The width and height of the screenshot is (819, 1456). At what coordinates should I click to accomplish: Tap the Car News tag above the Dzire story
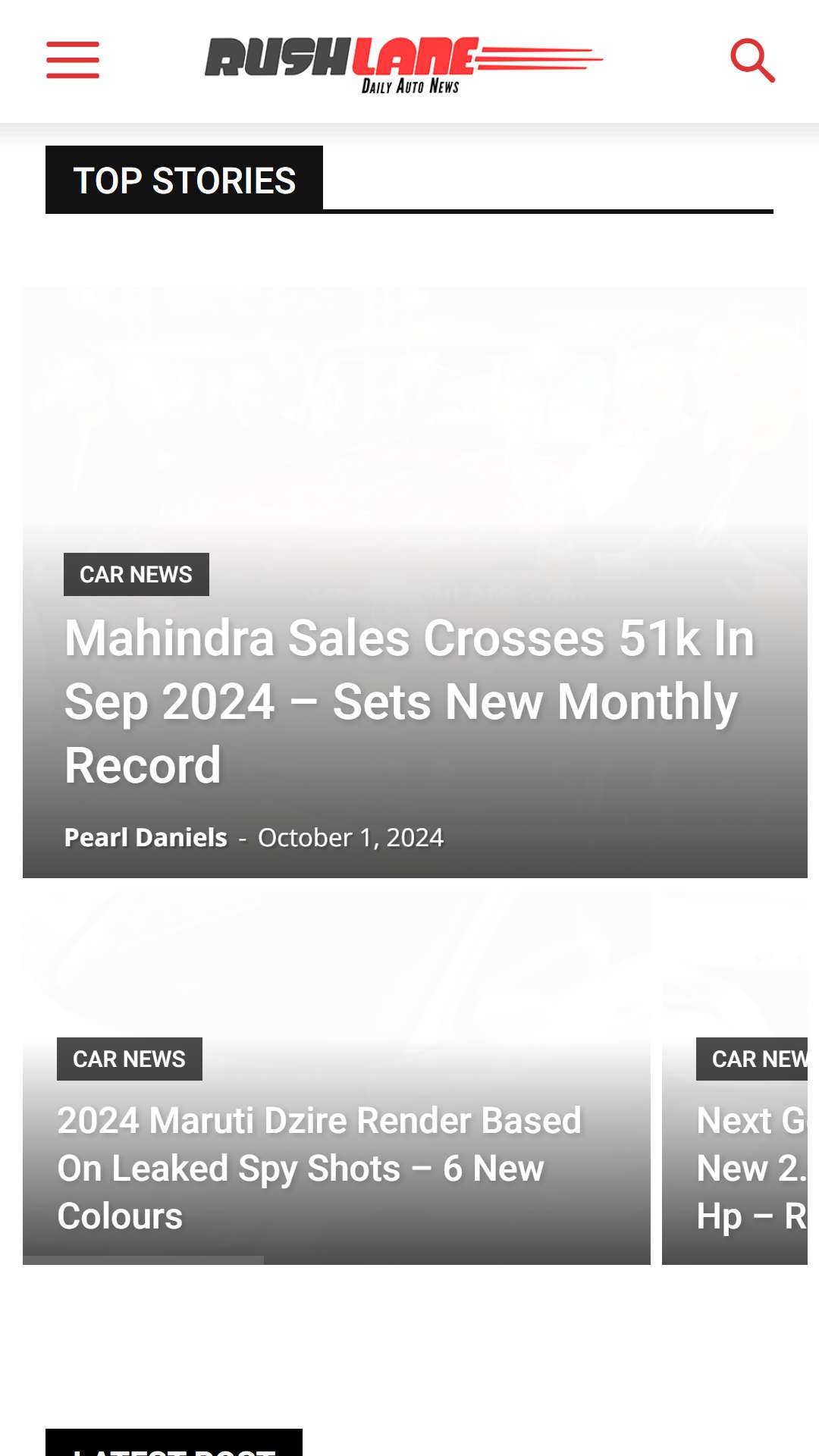click(x=130, y=1059)
